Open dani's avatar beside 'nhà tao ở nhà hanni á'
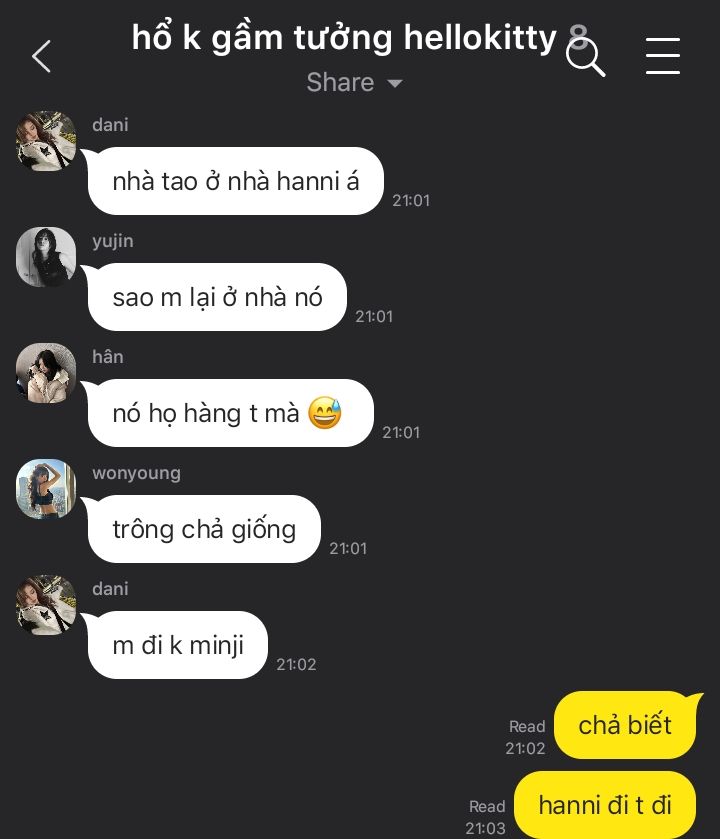Screen dimensions: 720x839 tap(46, 141)
